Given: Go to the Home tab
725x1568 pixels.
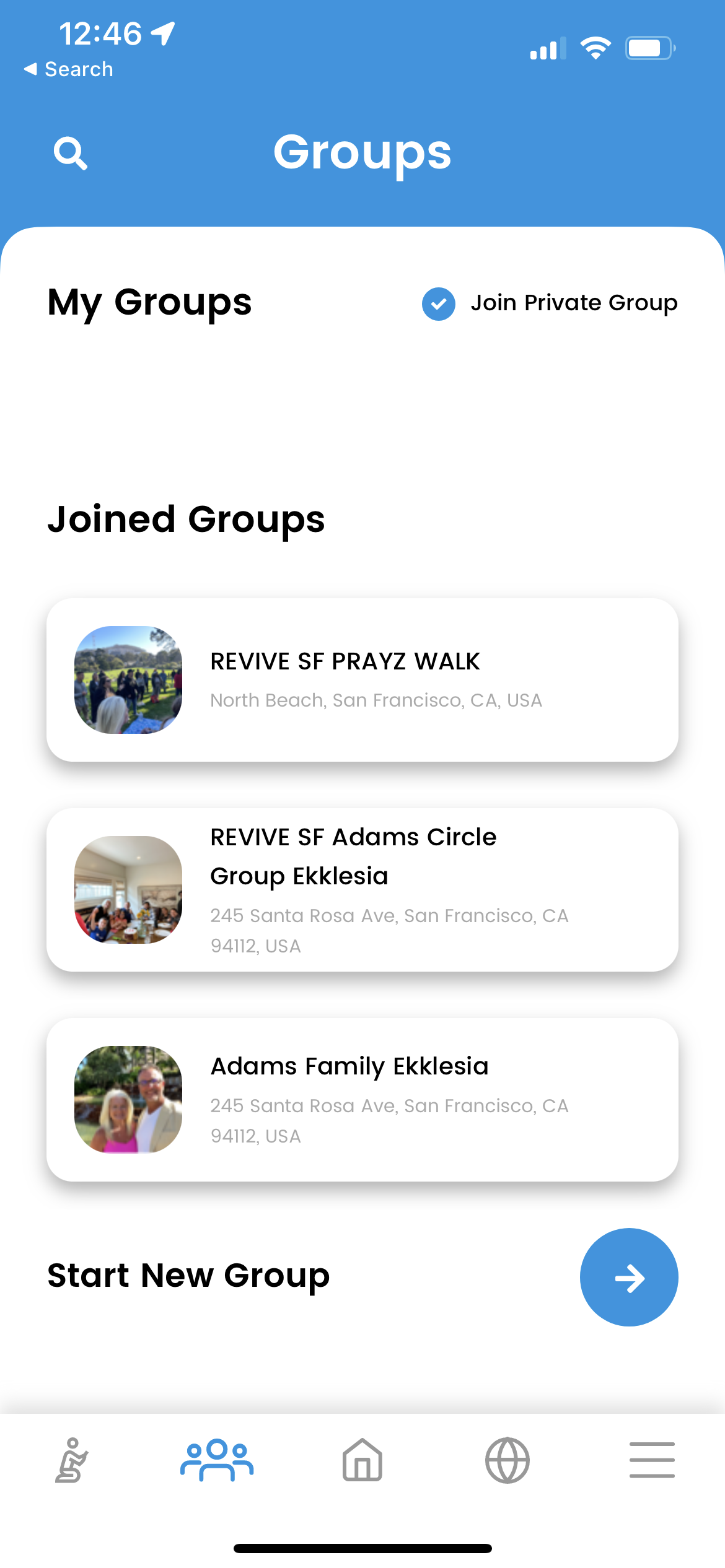Looking at the screenshot, I should coord(362,1460).
